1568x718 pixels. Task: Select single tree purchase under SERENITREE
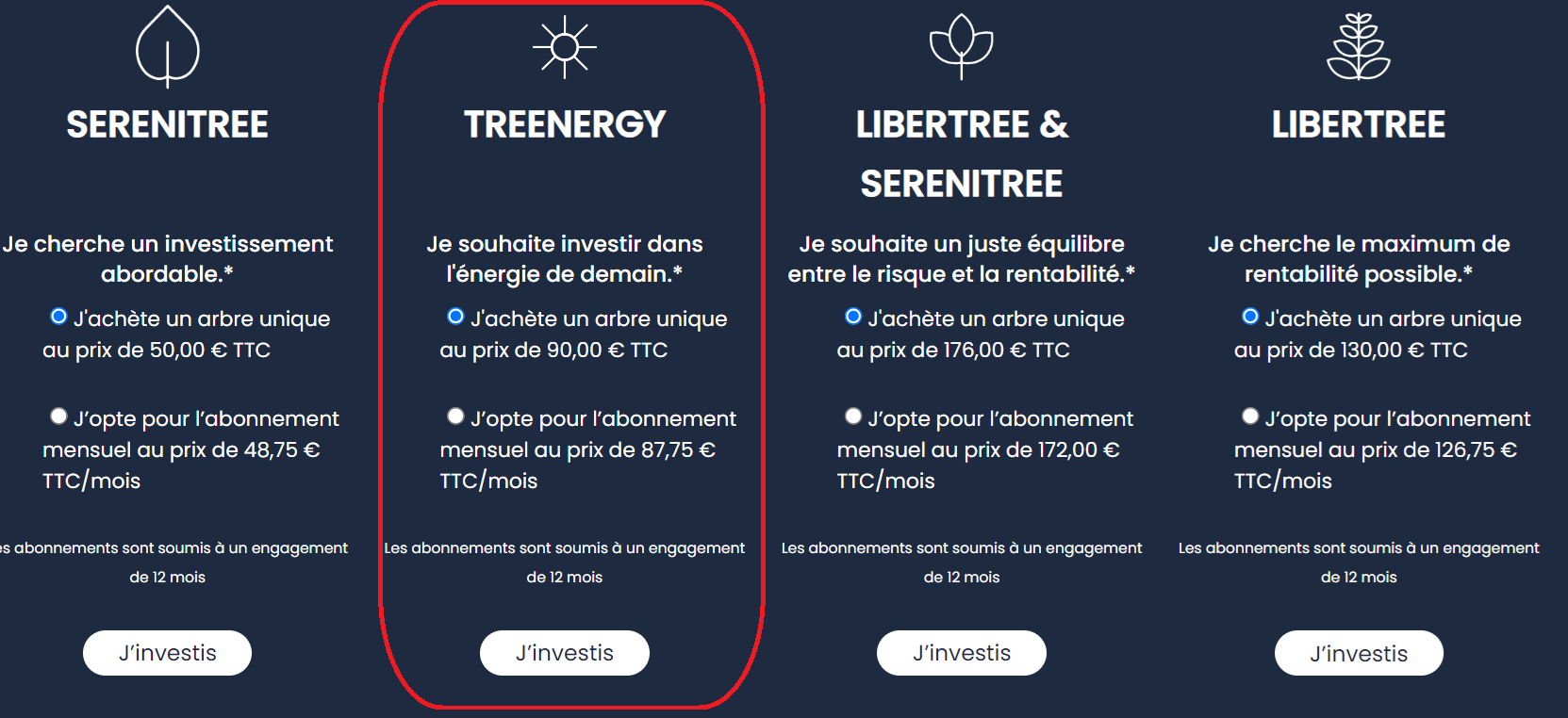(58, 317)
